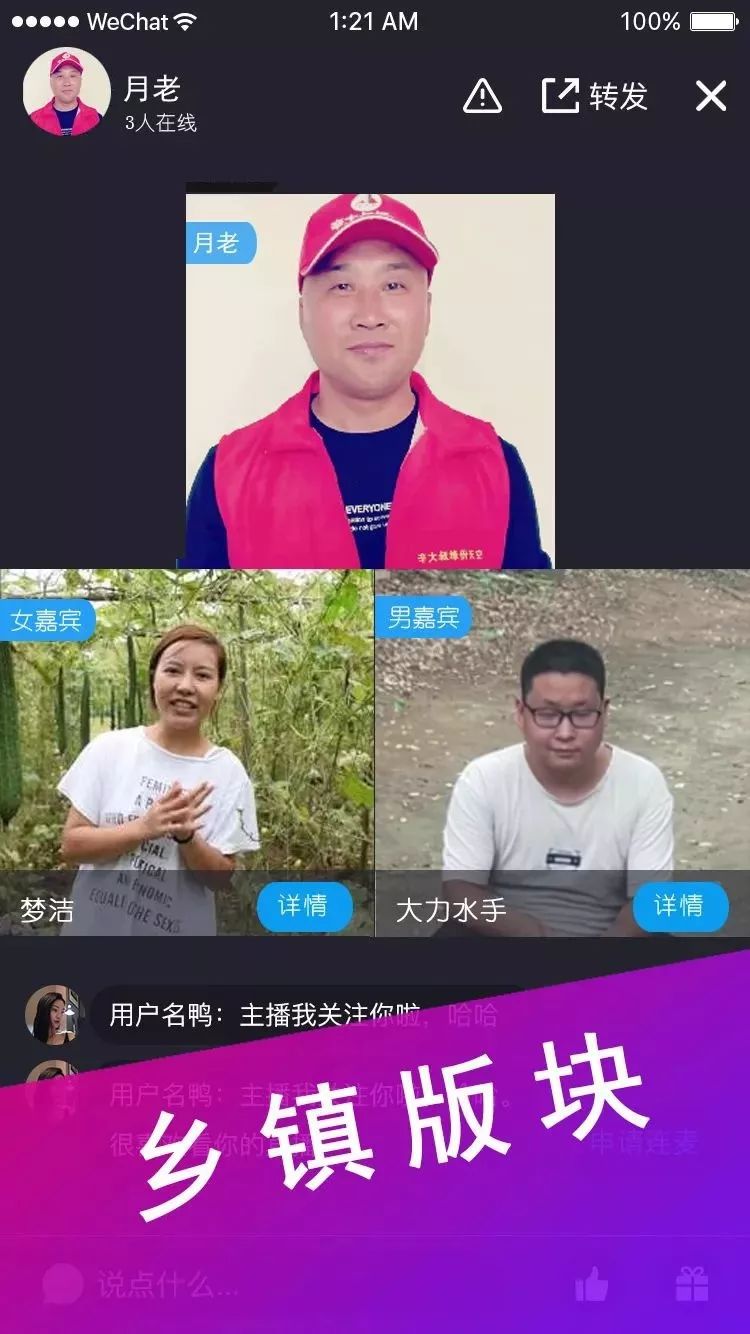Tap the chat message 主播我关注你啦

click(x=330, y=1013)
